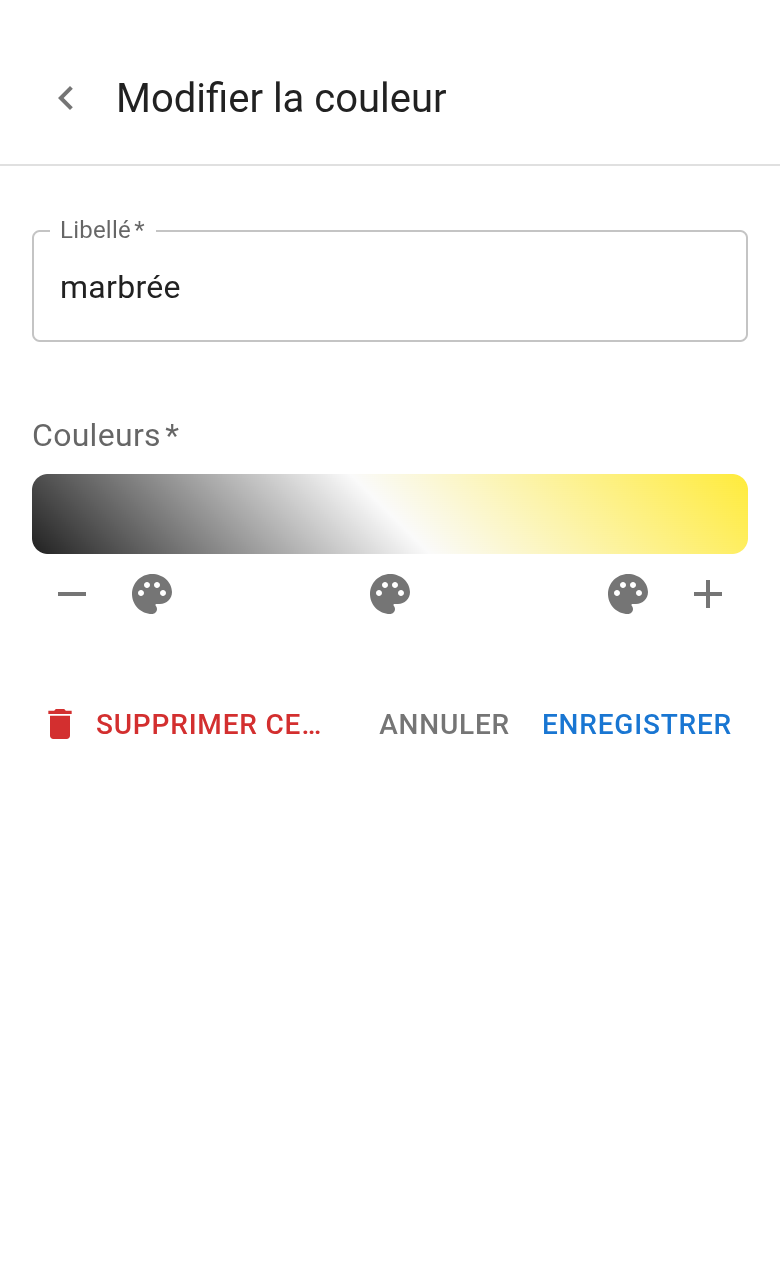Add a color stop with the plus icon
The width and height of the screenshot is (780, 1280).
tap(708, 593)
